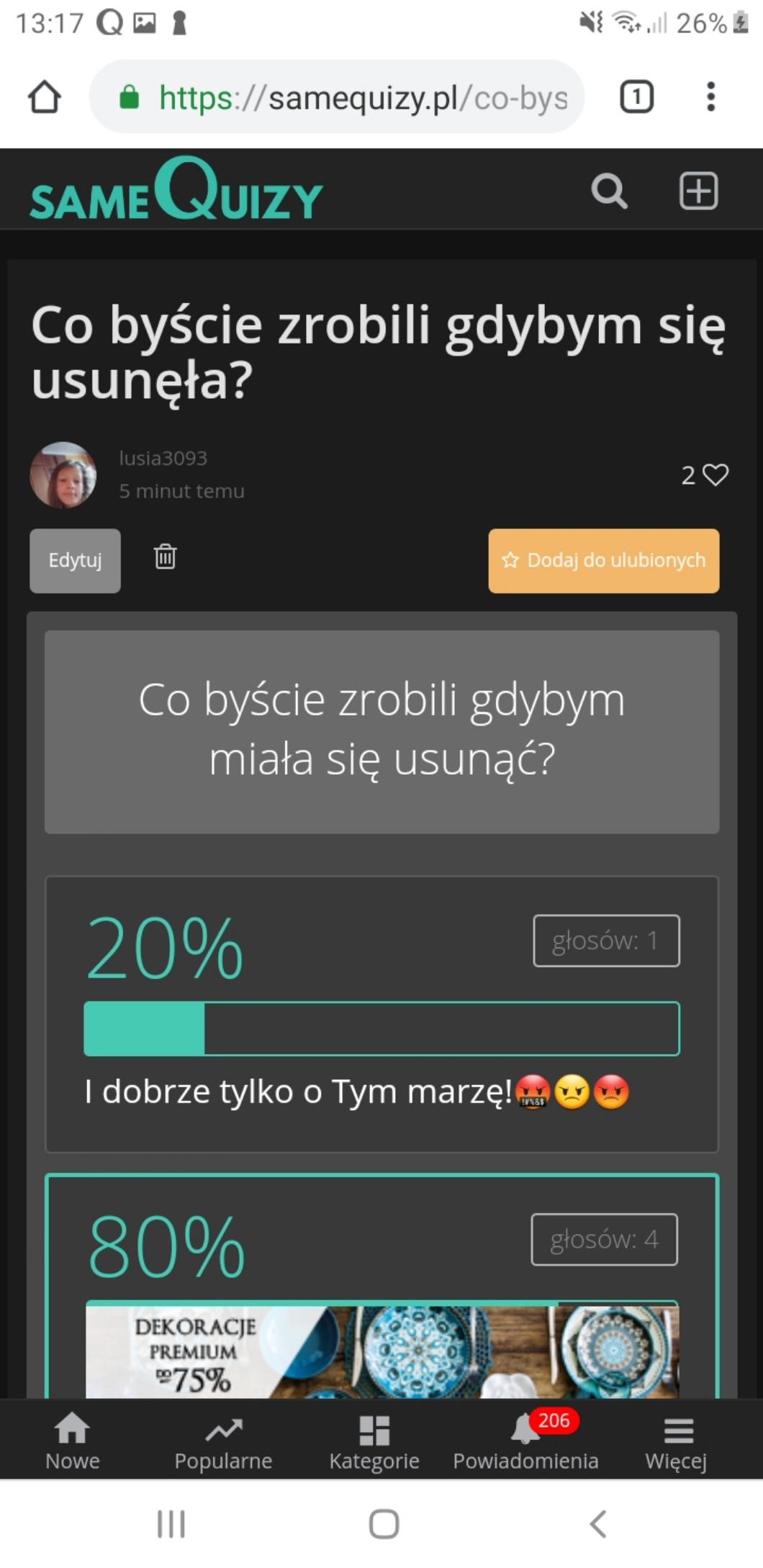Screen dimensions: 763x1568
Task: Switch to the Nowe tab
Action: tap(73, 1440)
